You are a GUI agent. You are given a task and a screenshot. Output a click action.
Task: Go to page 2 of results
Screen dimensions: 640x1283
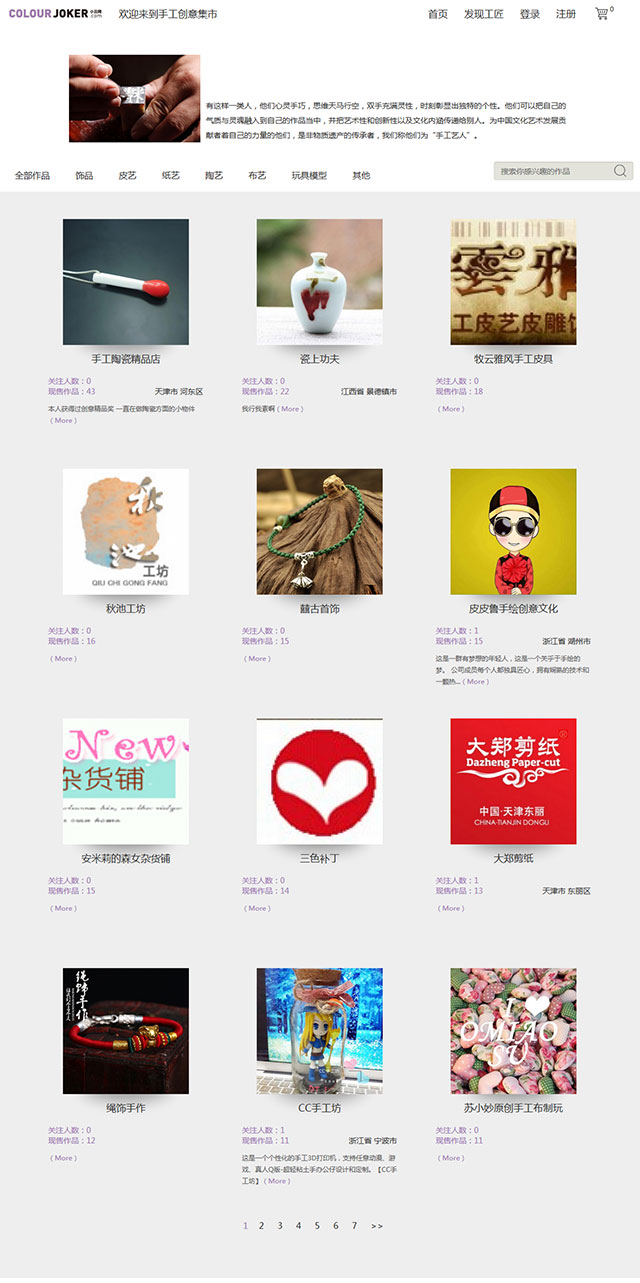[x=262, y=1225]
